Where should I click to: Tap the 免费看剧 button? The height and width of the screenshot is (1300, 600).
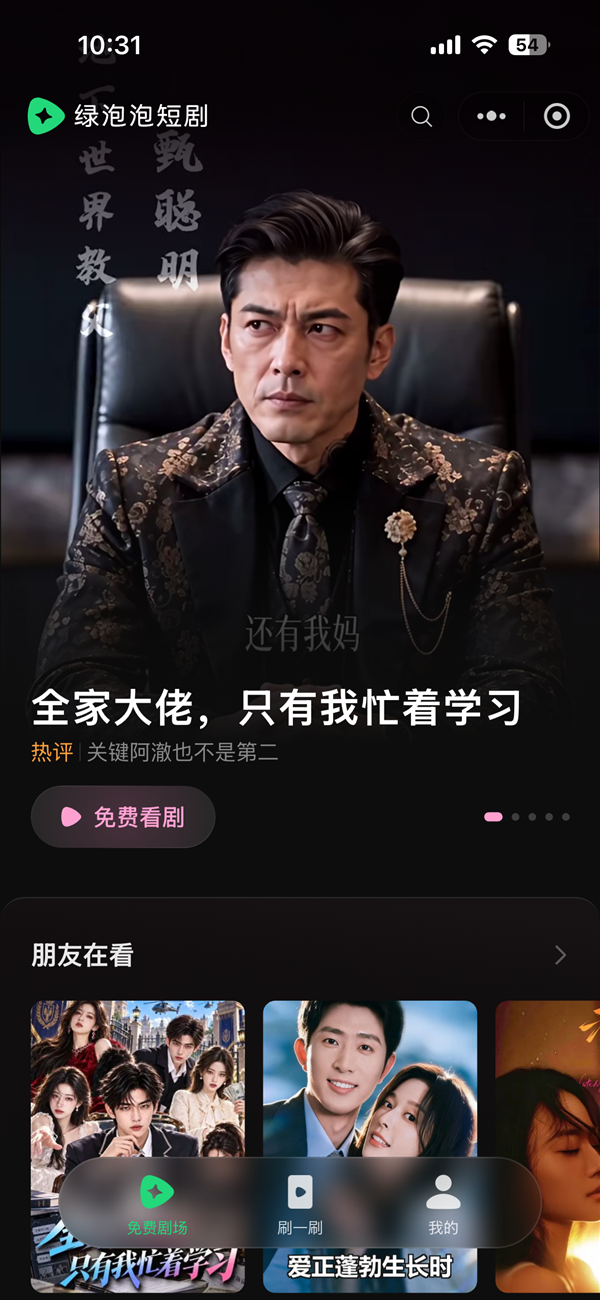click(123, 817)
